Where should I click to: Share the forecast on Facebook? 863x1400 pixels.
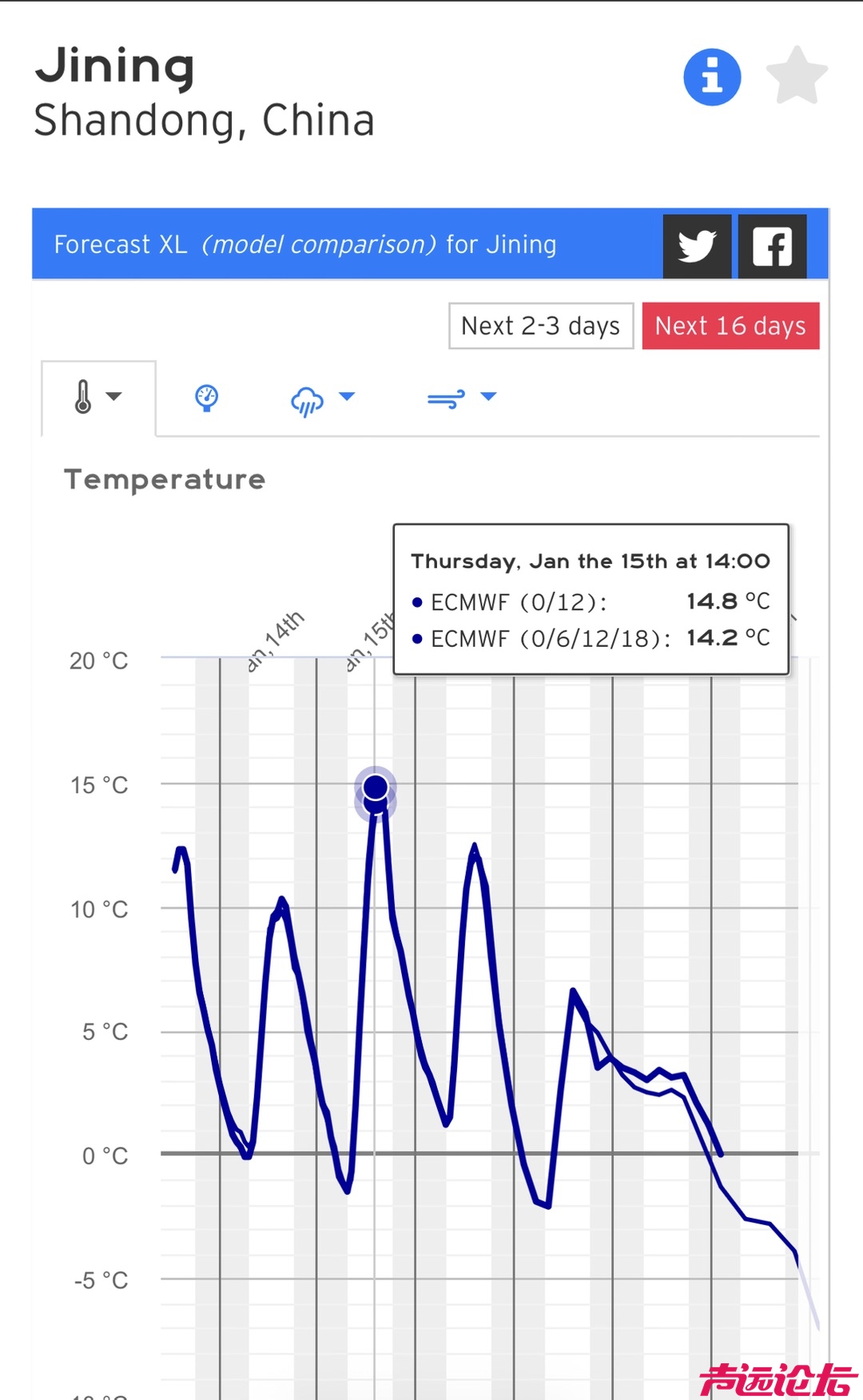click(x=772, y=246)
